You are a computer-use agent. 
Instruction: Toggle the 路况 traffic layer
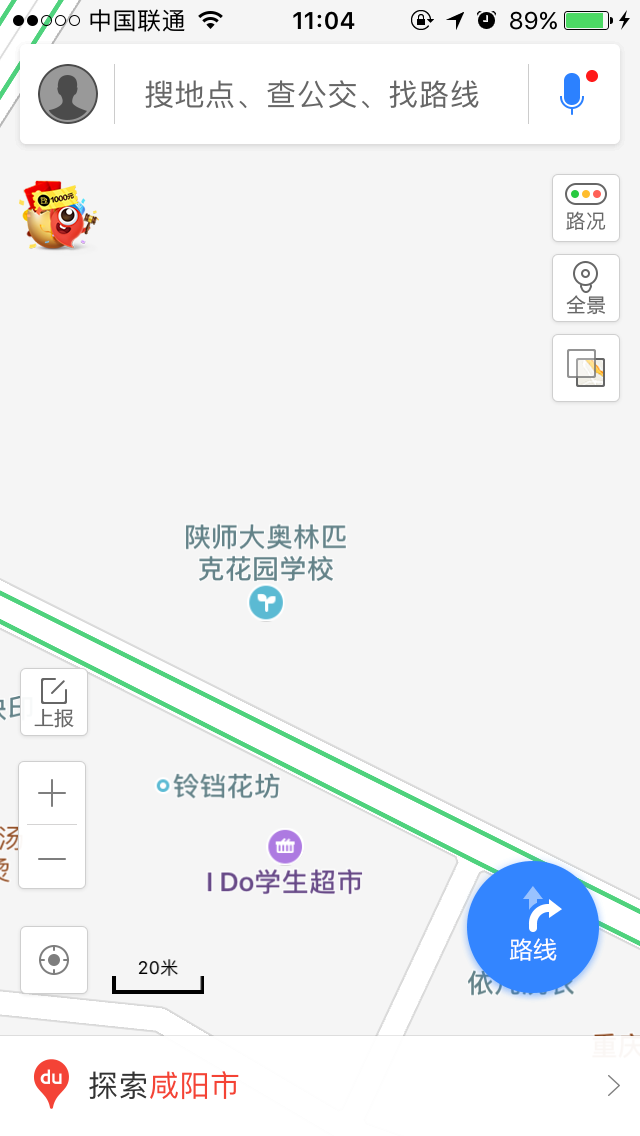tap(586, 208)
